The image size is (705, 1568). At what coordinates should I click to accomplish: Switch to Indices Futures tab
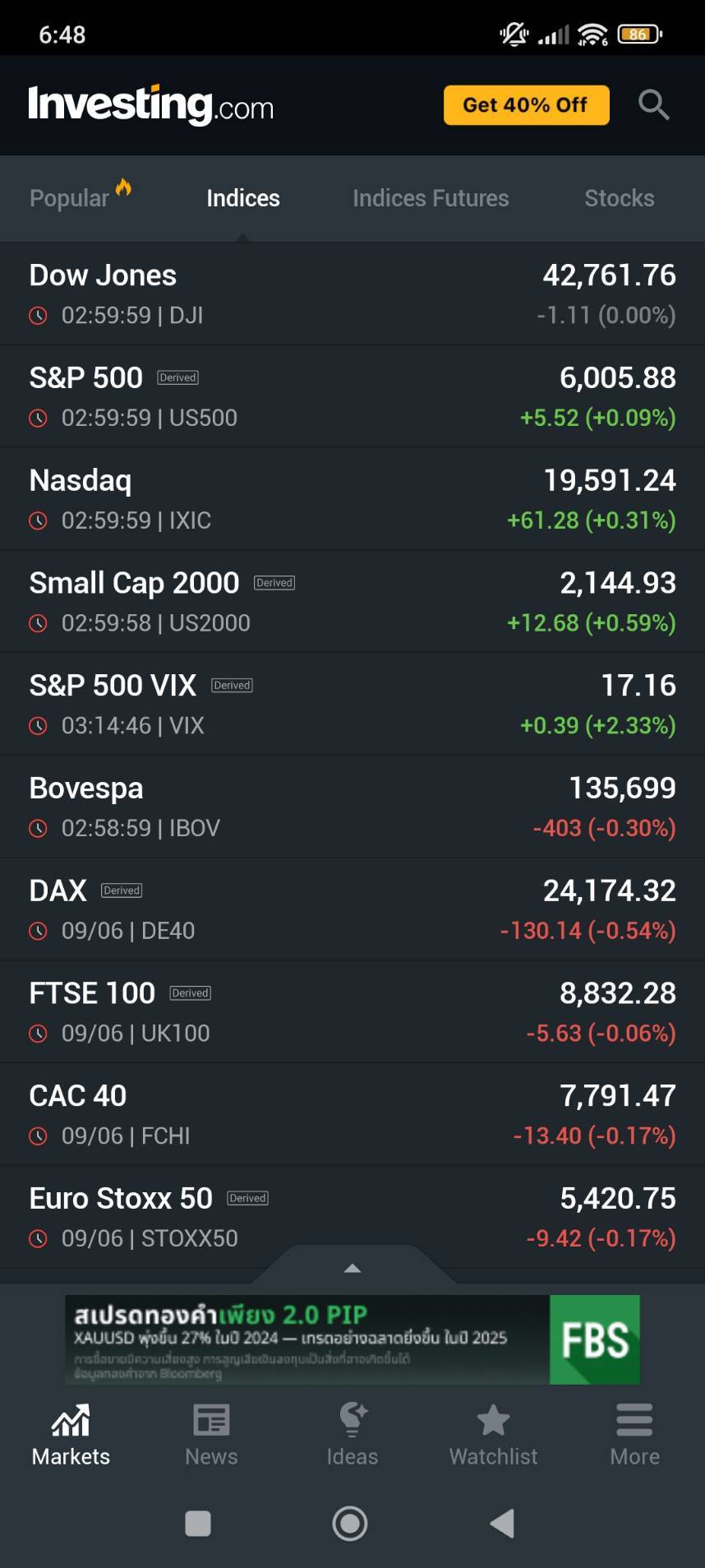point(431,198)
